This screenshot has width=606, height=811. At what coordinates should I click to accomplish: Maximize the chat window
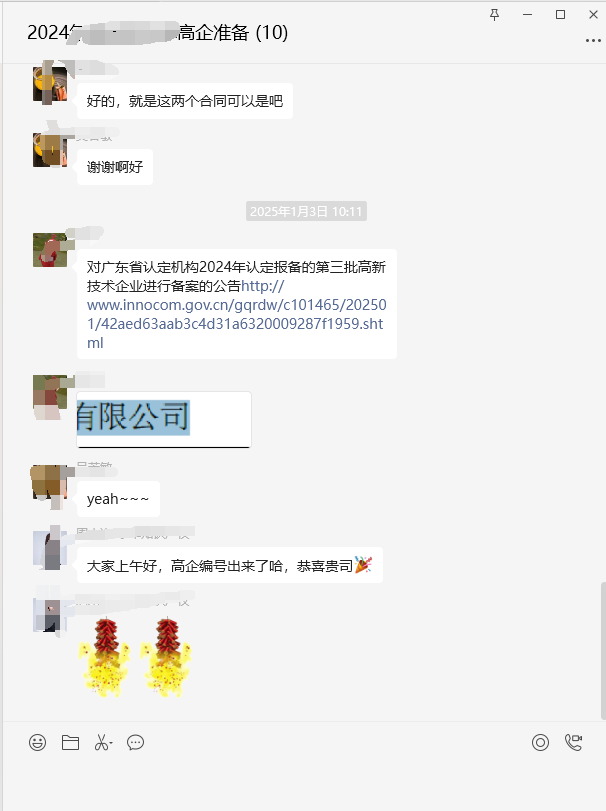(560, 14)
